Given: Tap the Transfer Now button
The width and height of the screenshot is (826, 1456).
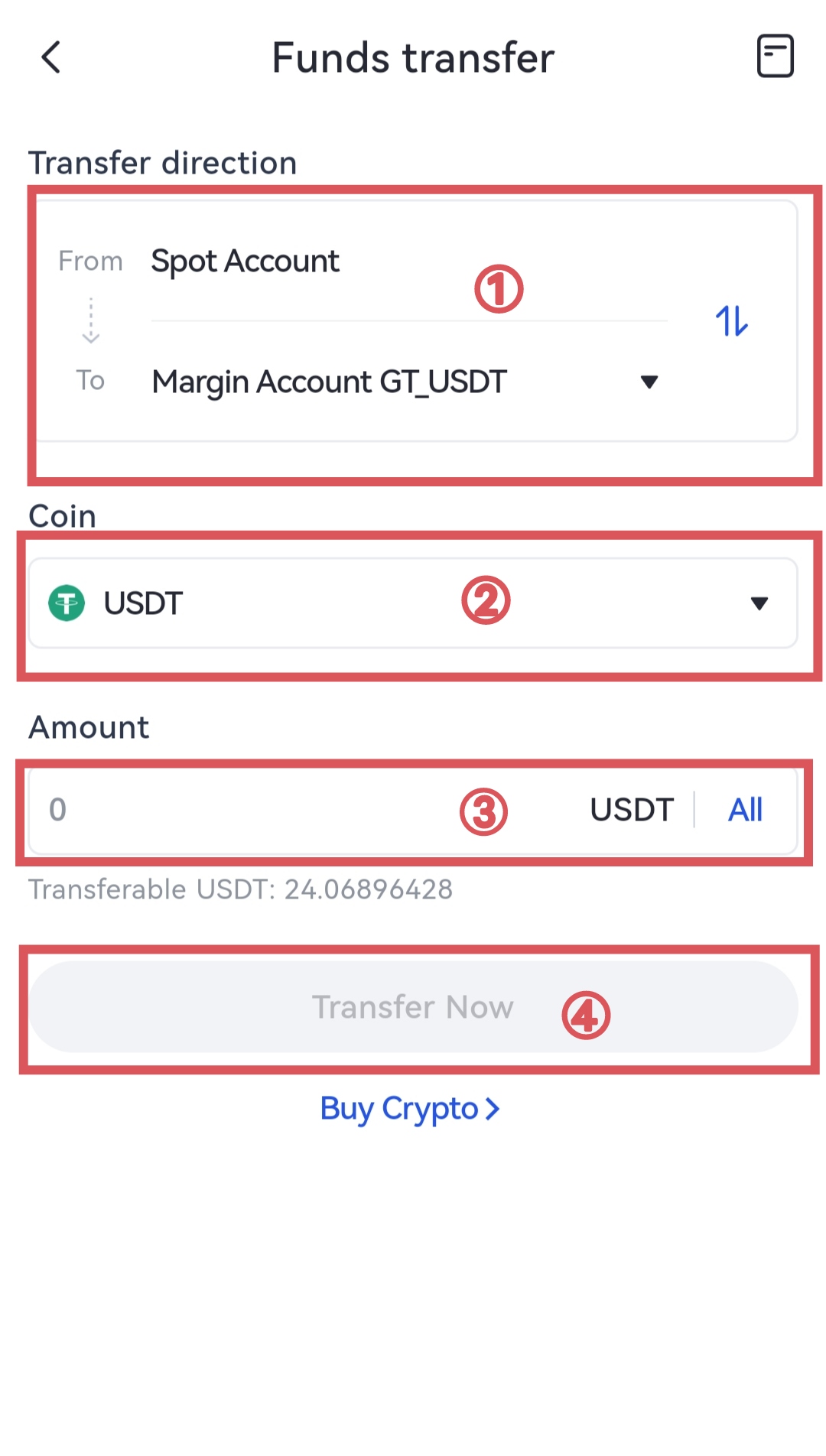Looking at the screenshot, I should point(413,1007).
